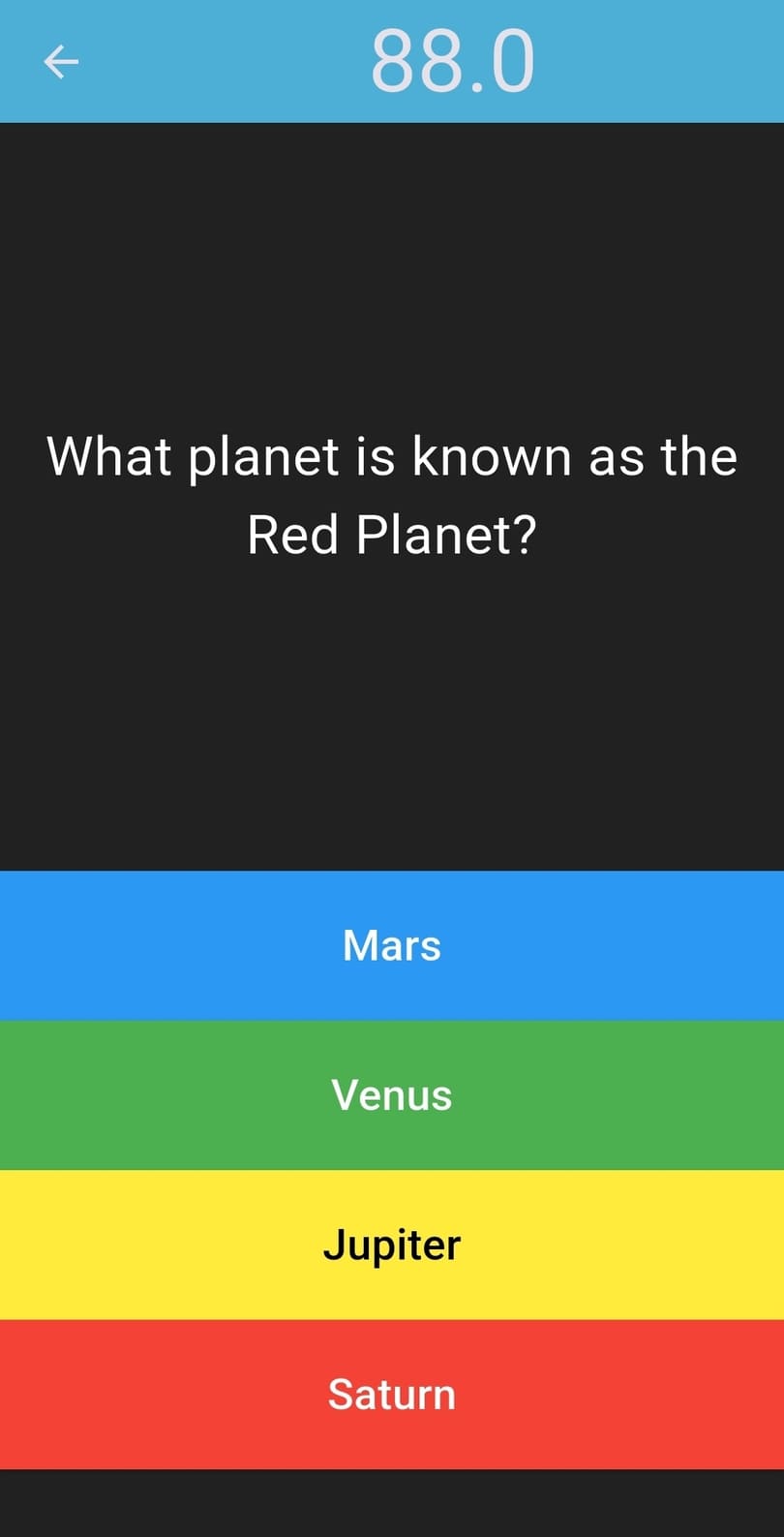Go back using the arrow icon
This screenshot has width=784, height=1537.
click(x=61, y=62)
